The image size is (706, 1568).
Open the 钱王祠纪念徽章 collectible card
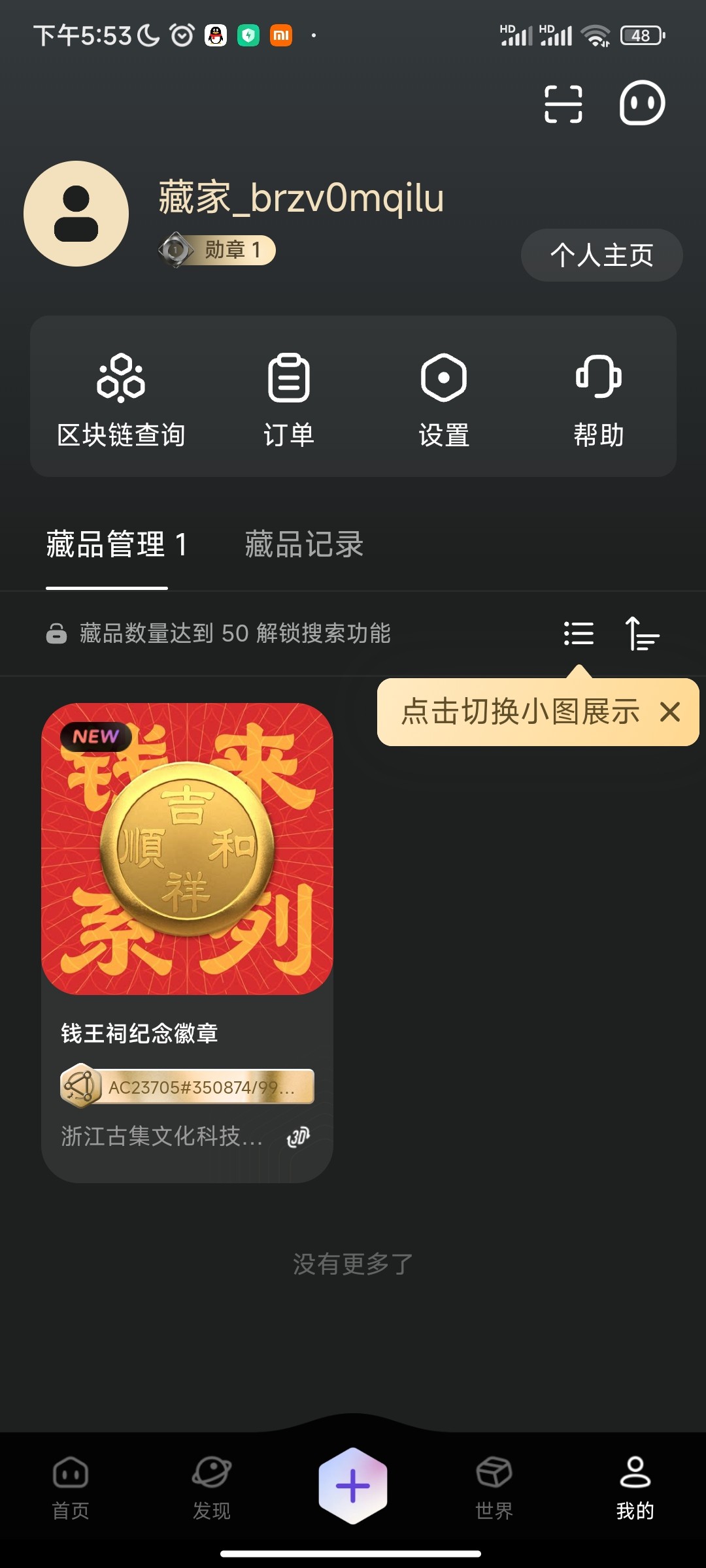click(187, 915)
